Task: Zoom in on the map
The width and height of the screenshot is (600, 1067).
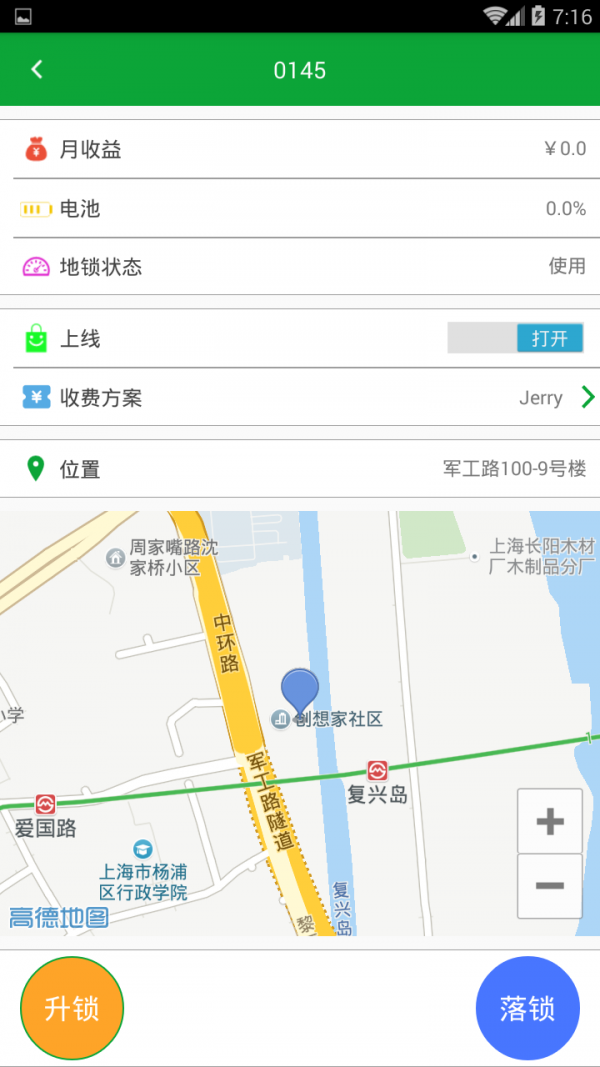Action: 549,822
